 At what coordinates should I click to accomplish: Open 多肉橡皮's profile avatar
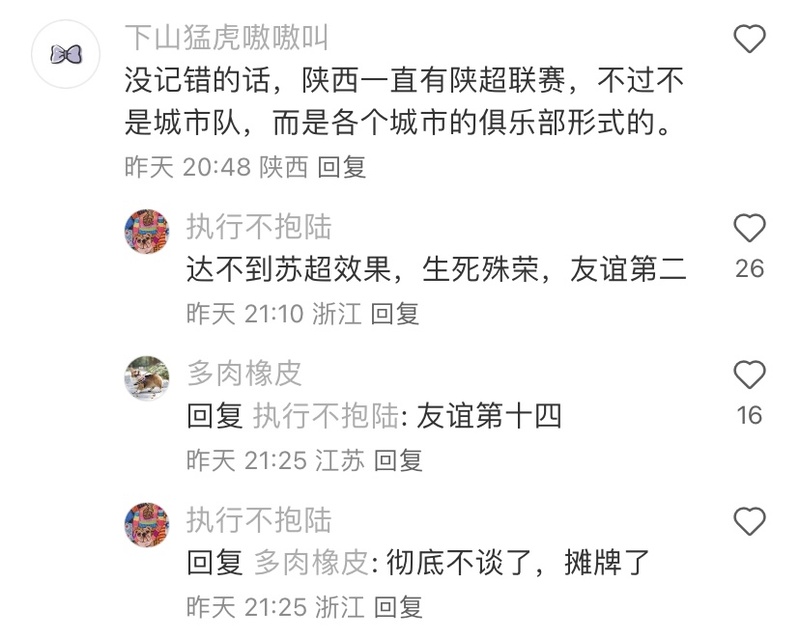point(146,378)
